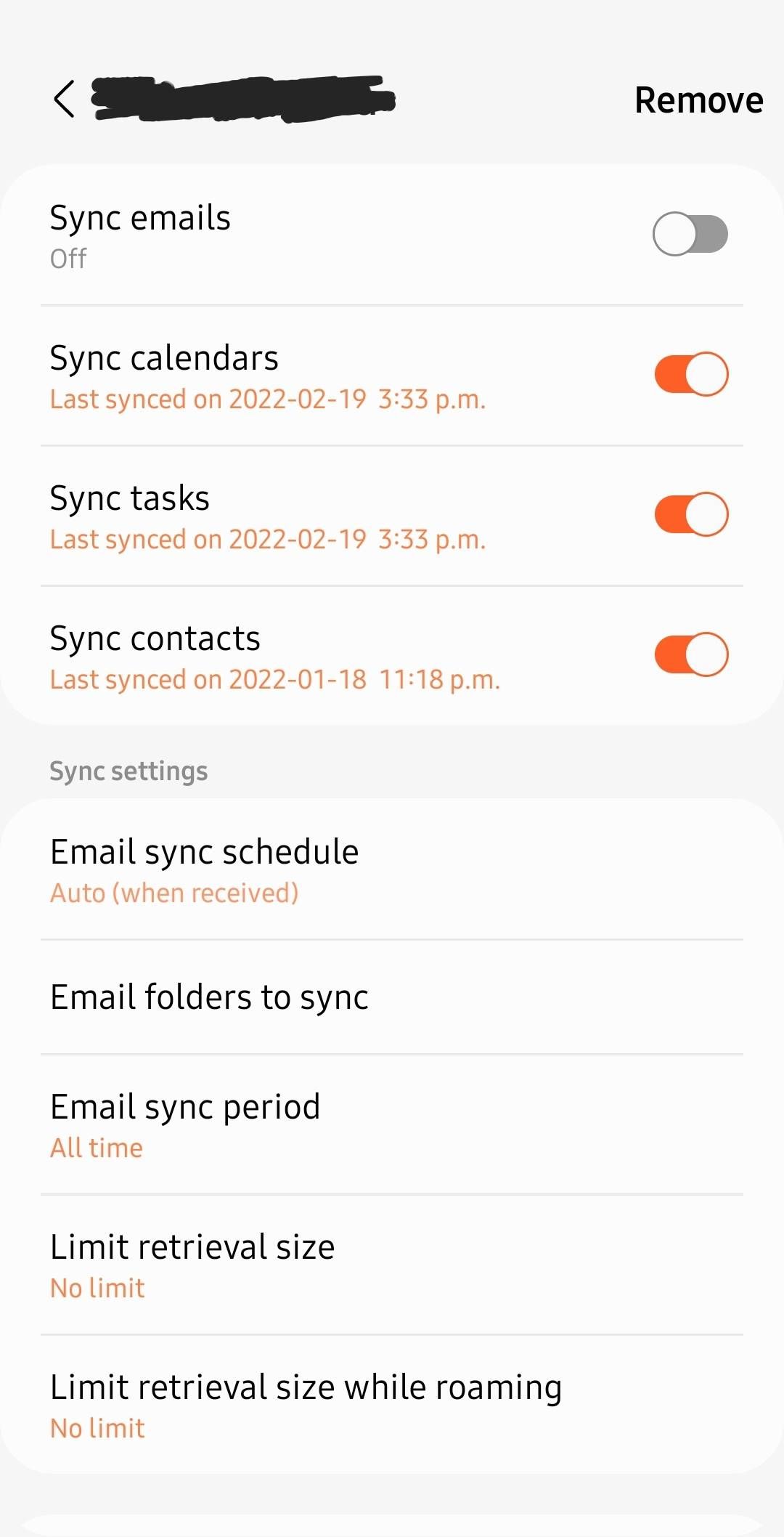Disable the Sync tasks switch

[x=690, y=514]
